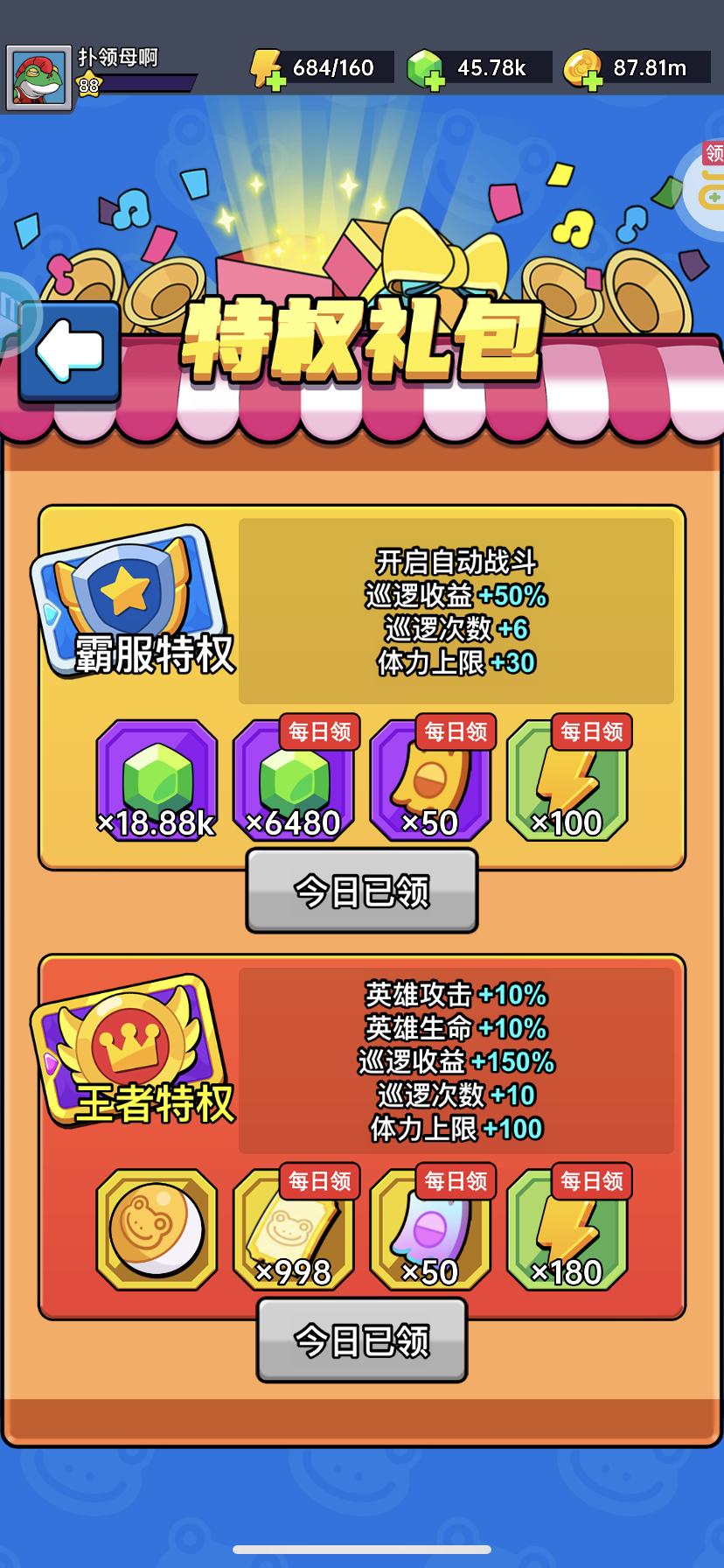
Task: Tap 今日已领 button under 王者特权
Action: pos(362,1340)
